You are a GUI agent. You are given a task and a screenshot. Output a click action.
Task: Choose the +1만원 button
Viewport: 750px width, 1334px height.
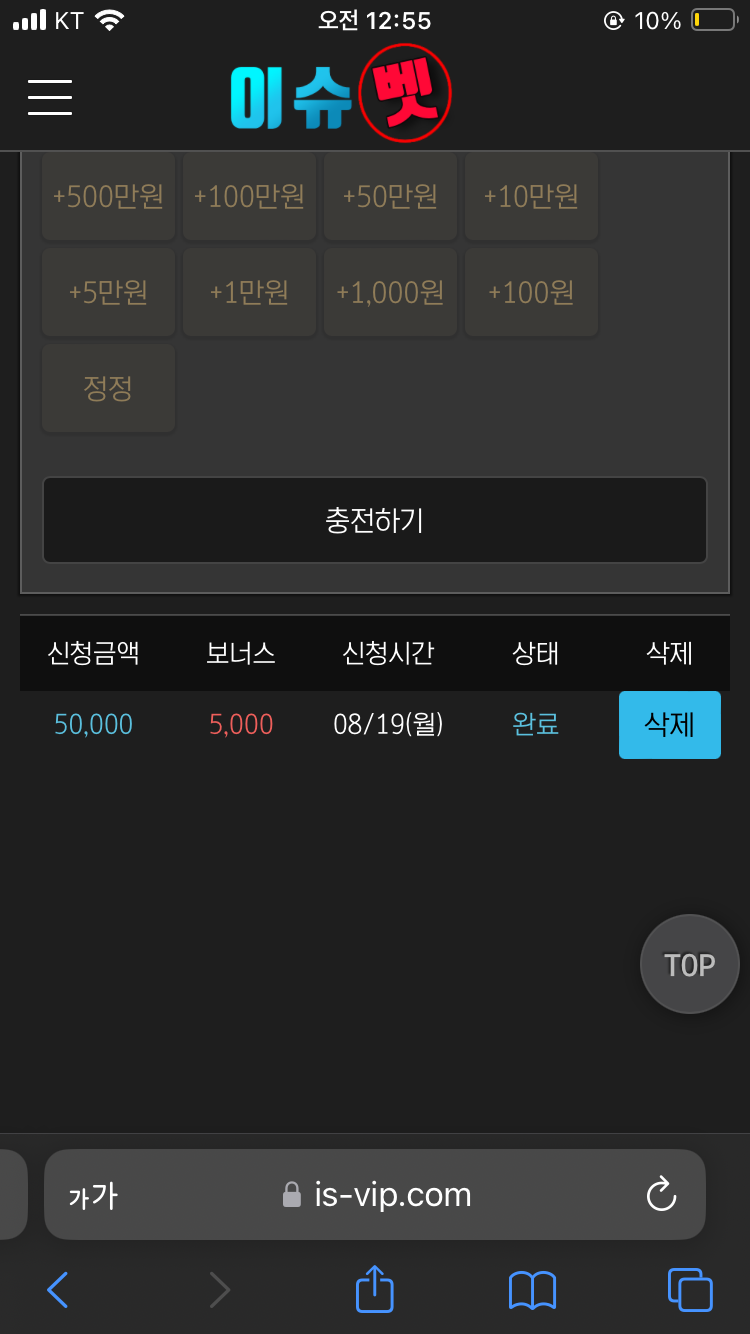click(249, 292)
